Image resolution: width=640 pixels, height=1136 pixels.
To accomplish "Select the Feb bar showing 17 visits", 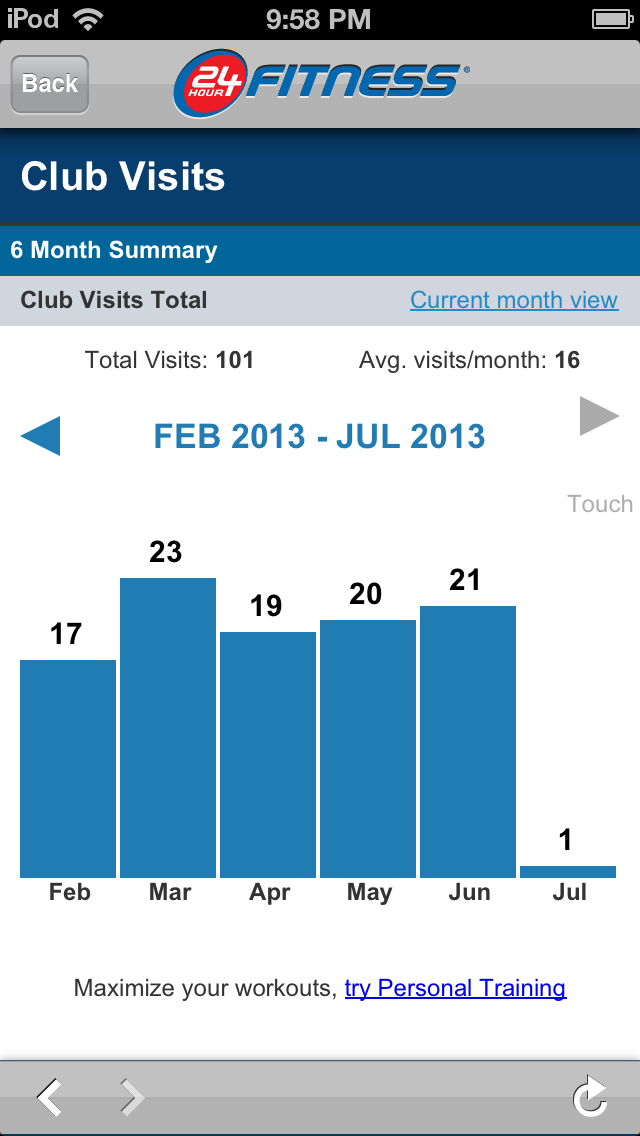I will coord(68,768).
